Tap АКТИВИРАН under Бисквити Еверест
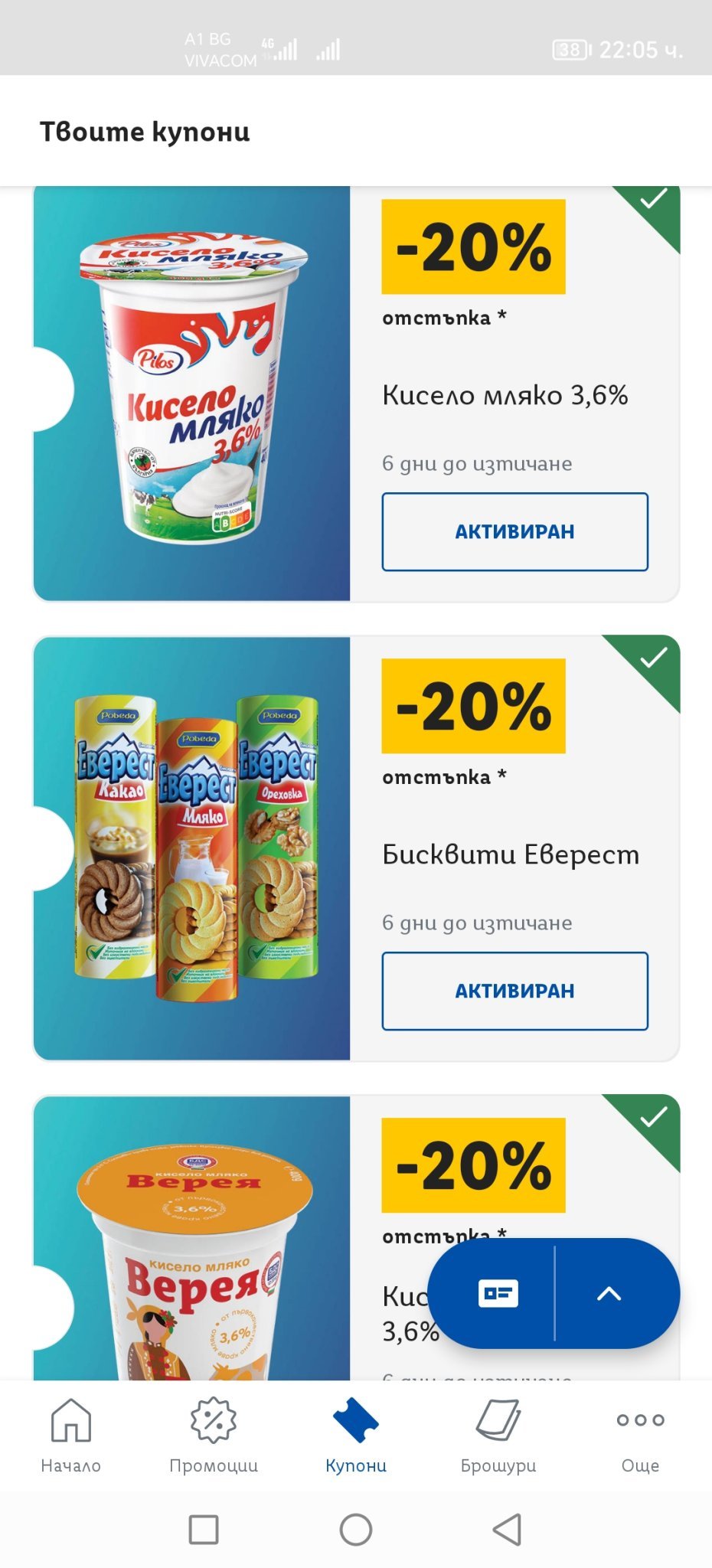 [x=514, y=991]
